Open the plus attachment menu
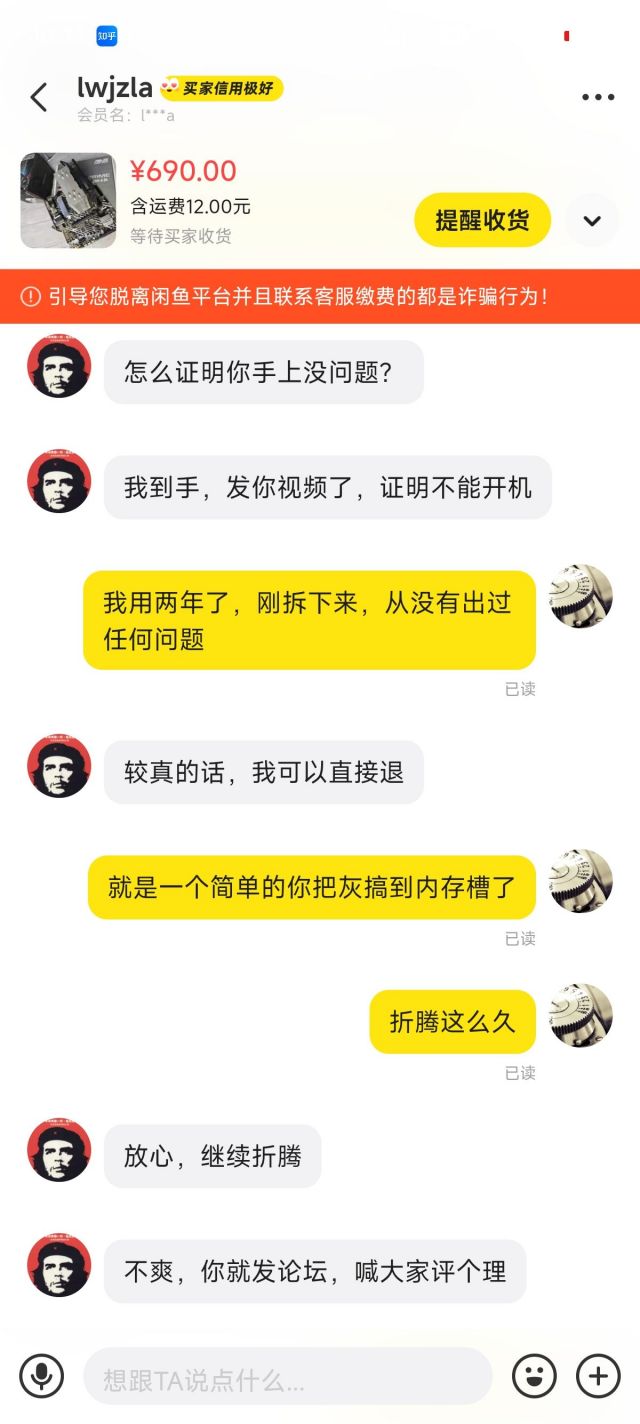 598,1376
